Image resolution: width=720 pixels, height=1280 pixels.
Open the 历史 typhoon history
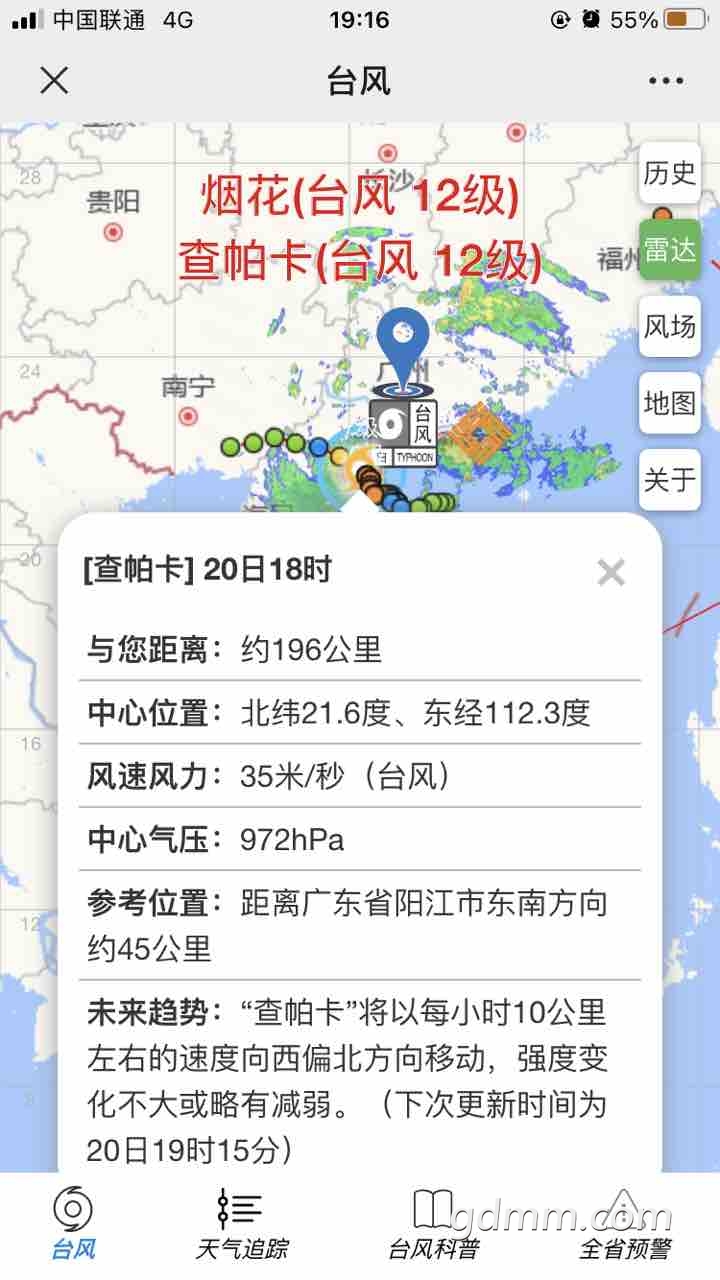[x=669, y=173]
